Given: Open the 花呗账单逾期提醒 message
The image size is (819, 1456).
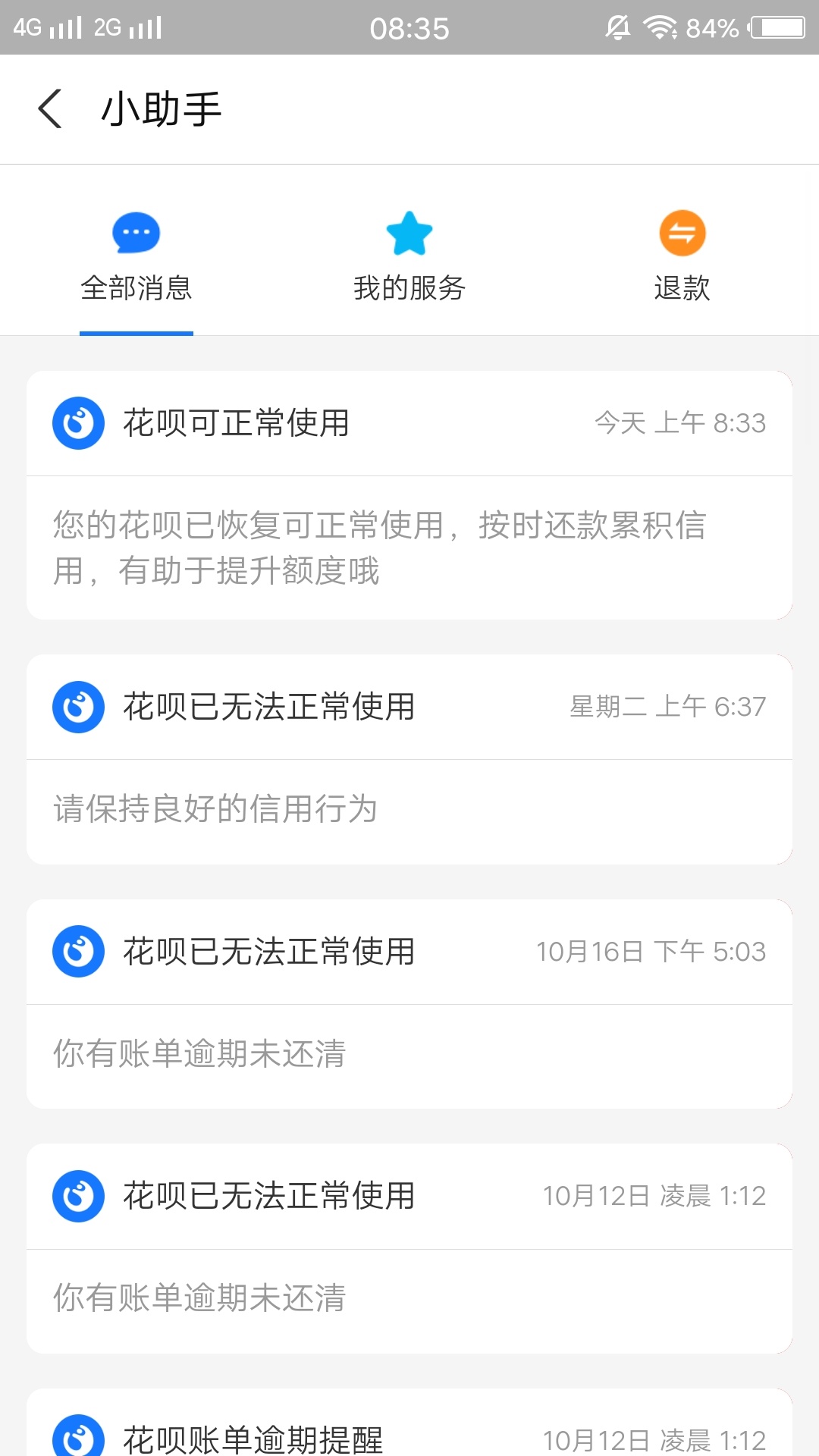Looking at the screenshot, I should point(409,1423).
